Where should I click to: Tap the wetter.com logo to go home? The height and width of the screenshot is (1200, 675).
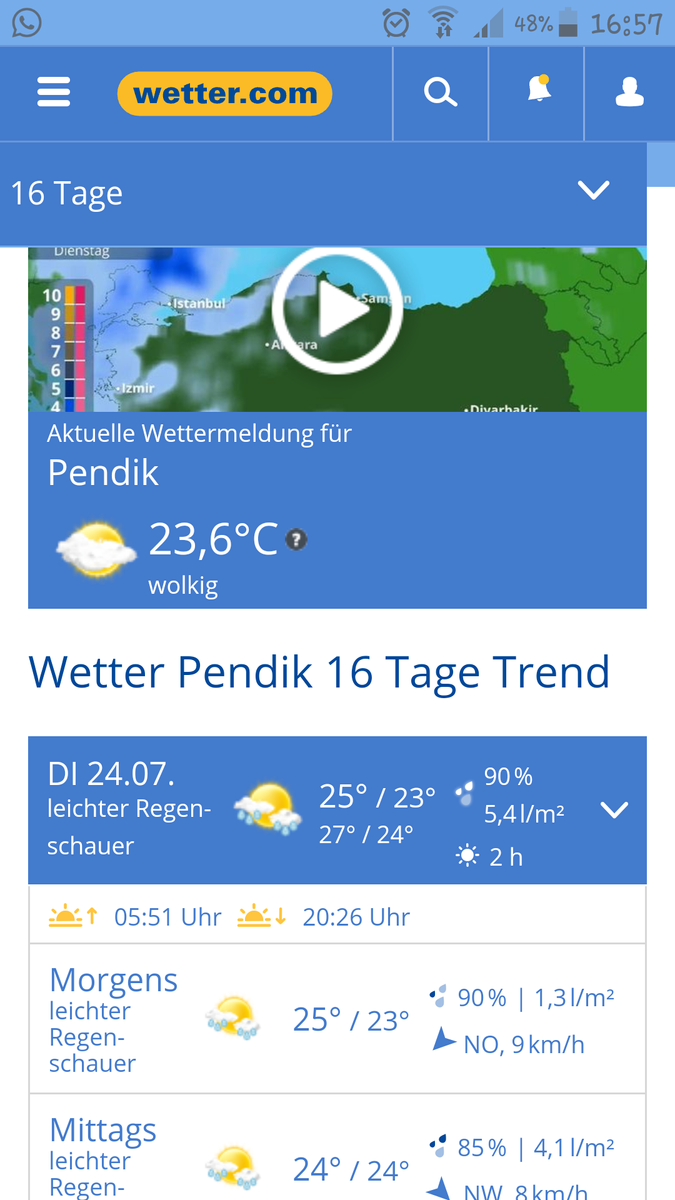pos(224,94)
